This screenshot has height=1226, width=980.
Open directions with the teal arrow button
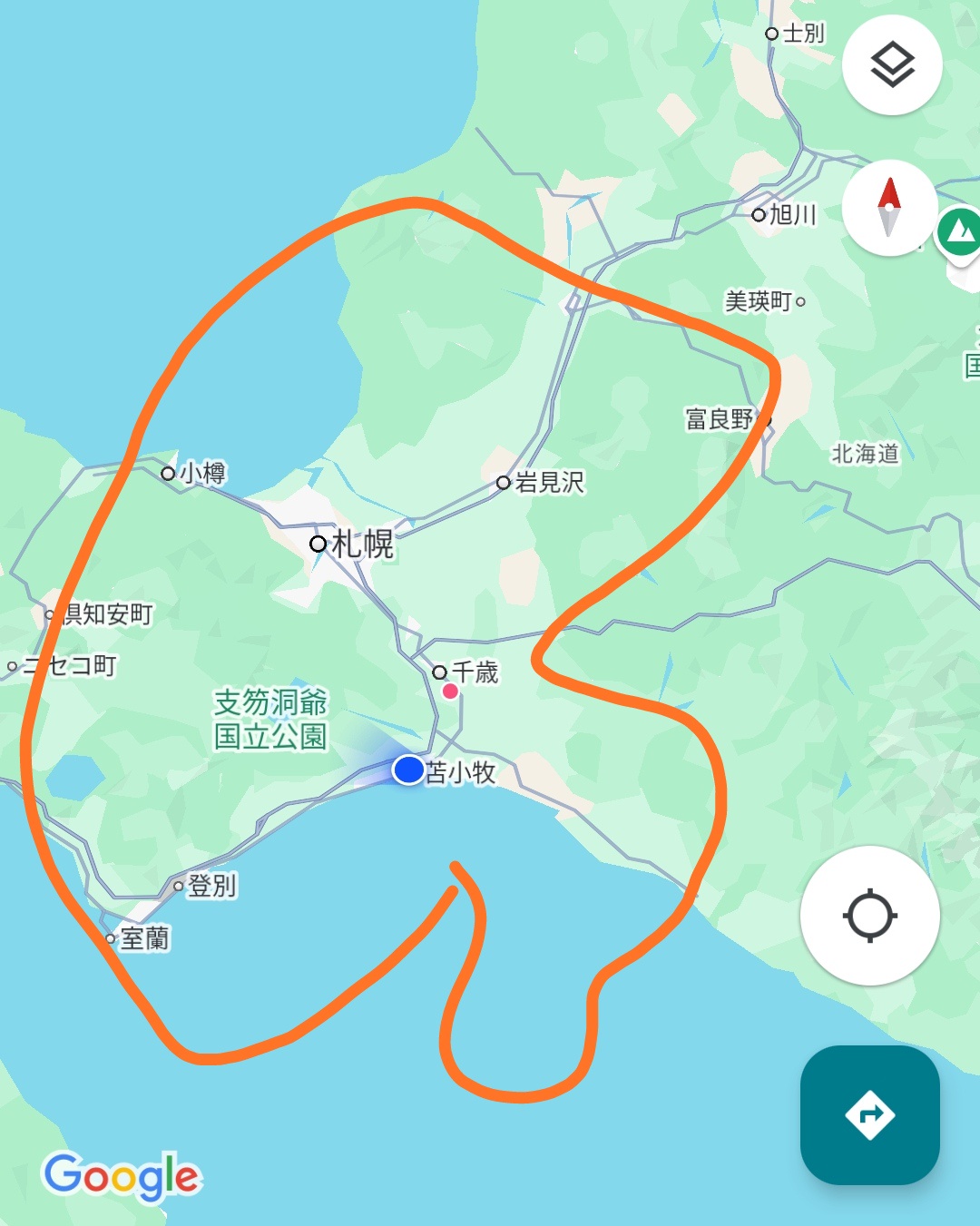[x=869, y=1114]
